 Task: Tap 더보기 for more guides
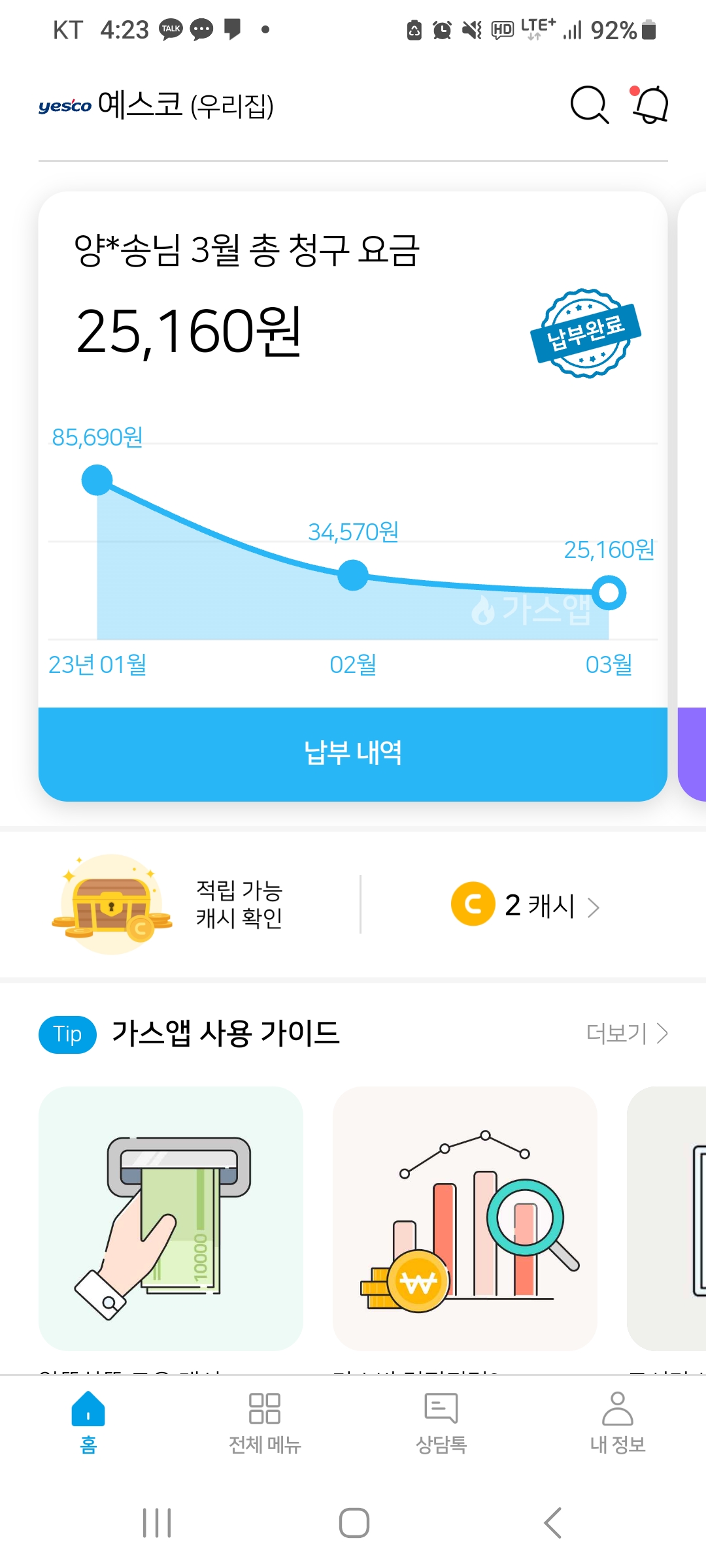626,1034
